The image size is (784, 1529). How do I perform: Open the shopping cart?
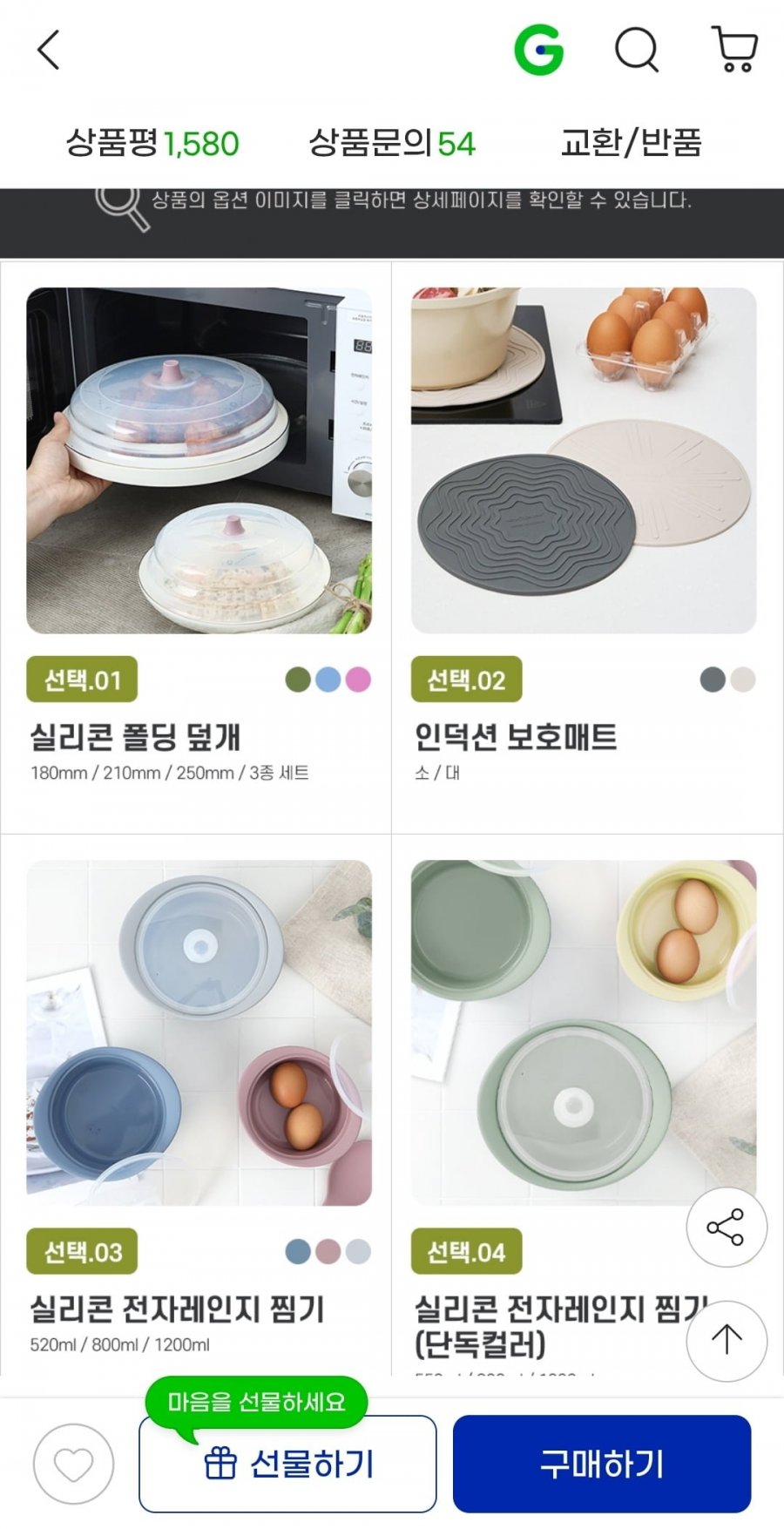tap(734, 50)
